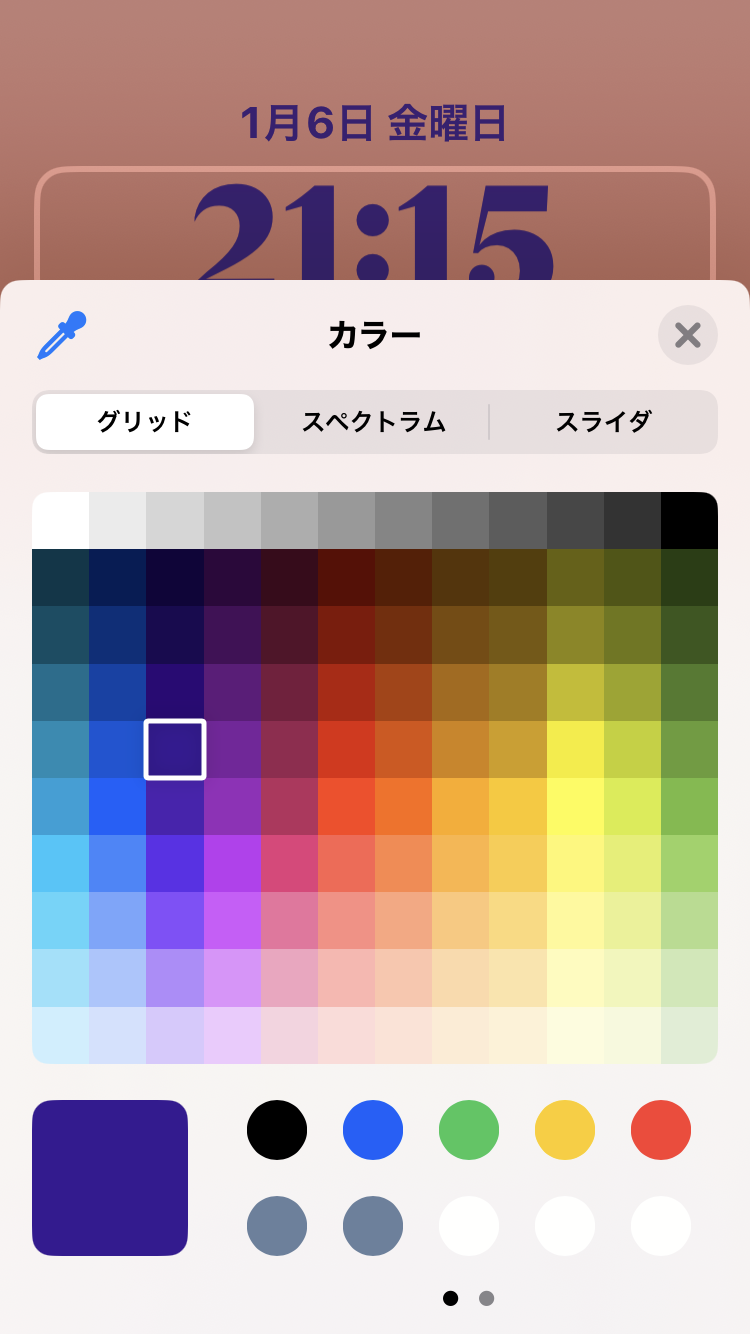Switch to the スペクトラム tab

[x=373, y=422]
